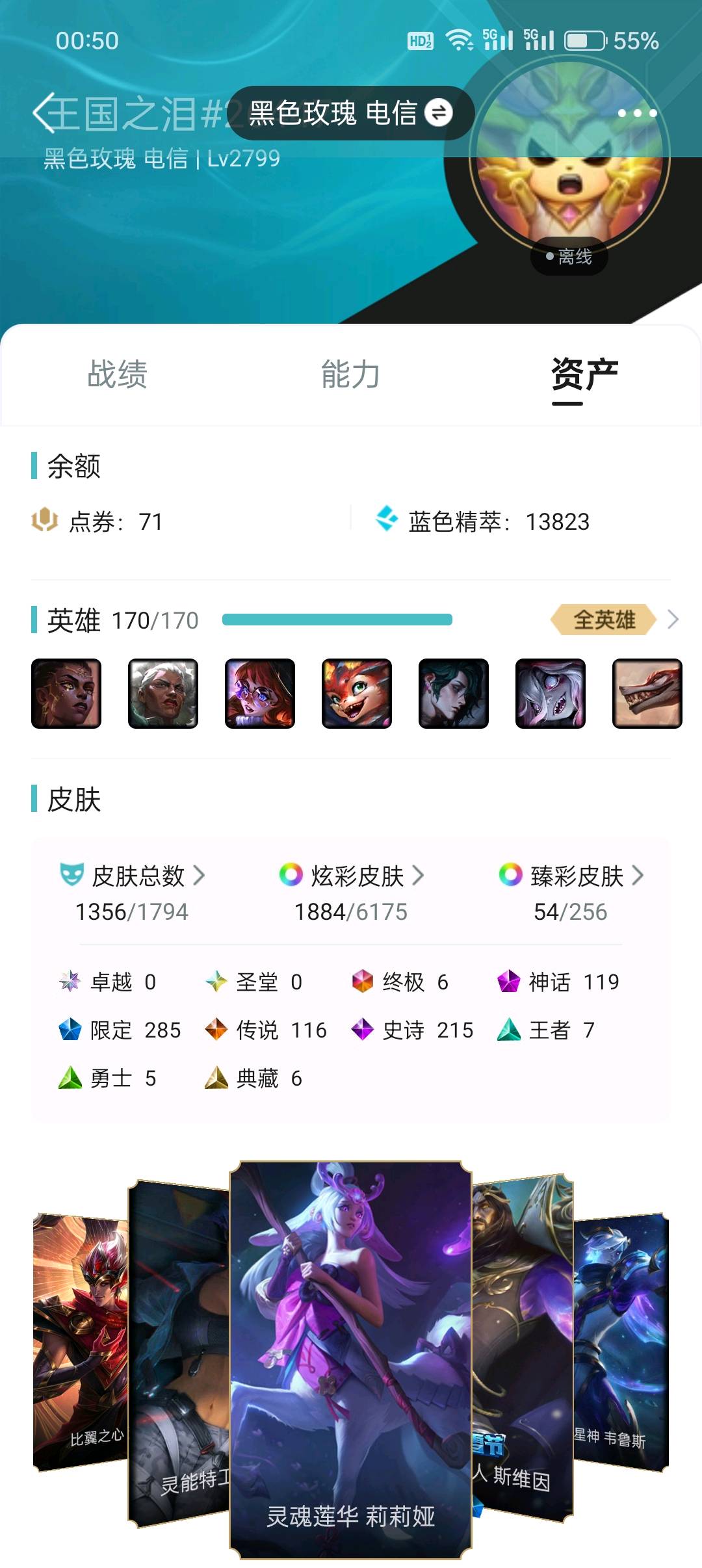The height and width of the screenshot is (1568, 702).
Task: Select the 资产 tab
Action: (584, 374)
